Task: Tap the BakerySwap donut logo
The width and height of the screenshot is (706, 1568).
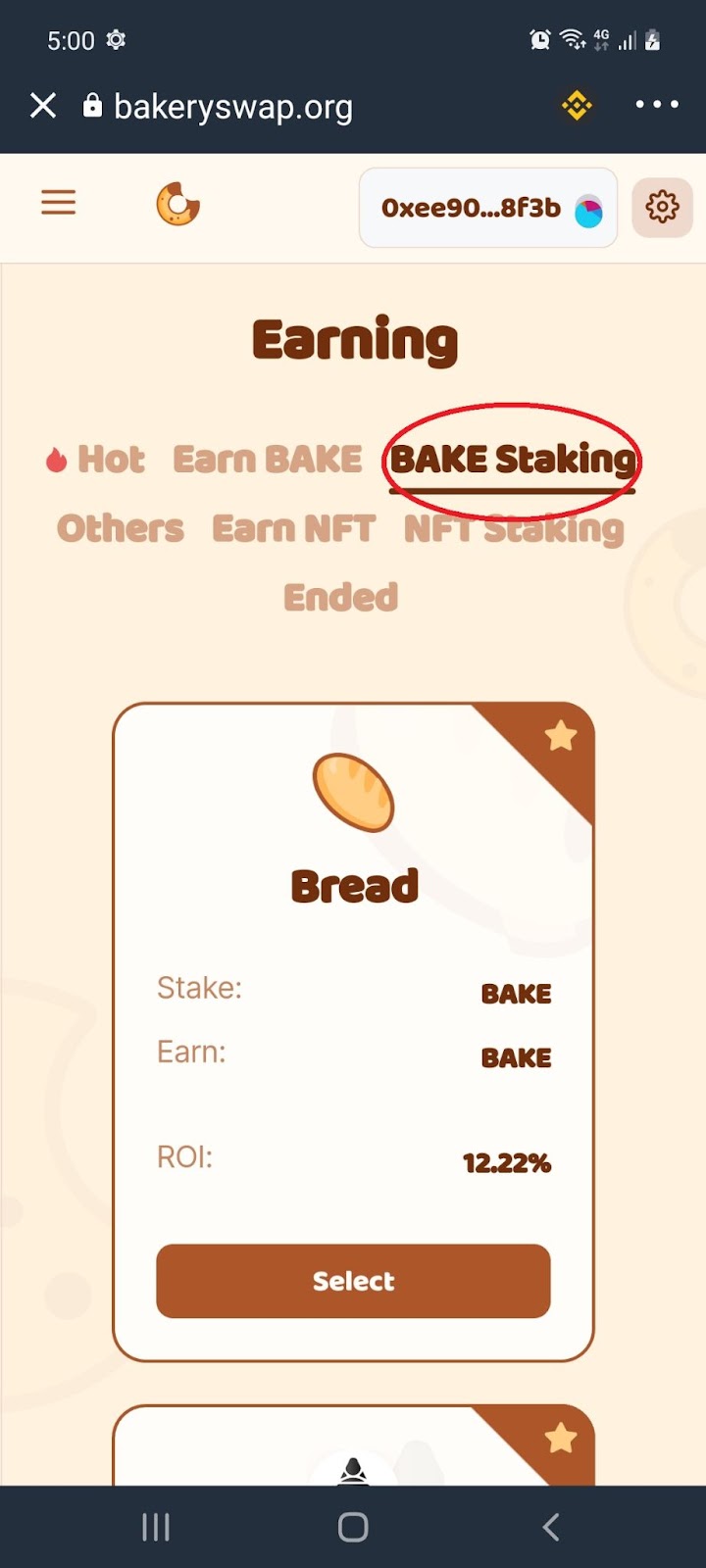Action: click(x=178, y=205)
